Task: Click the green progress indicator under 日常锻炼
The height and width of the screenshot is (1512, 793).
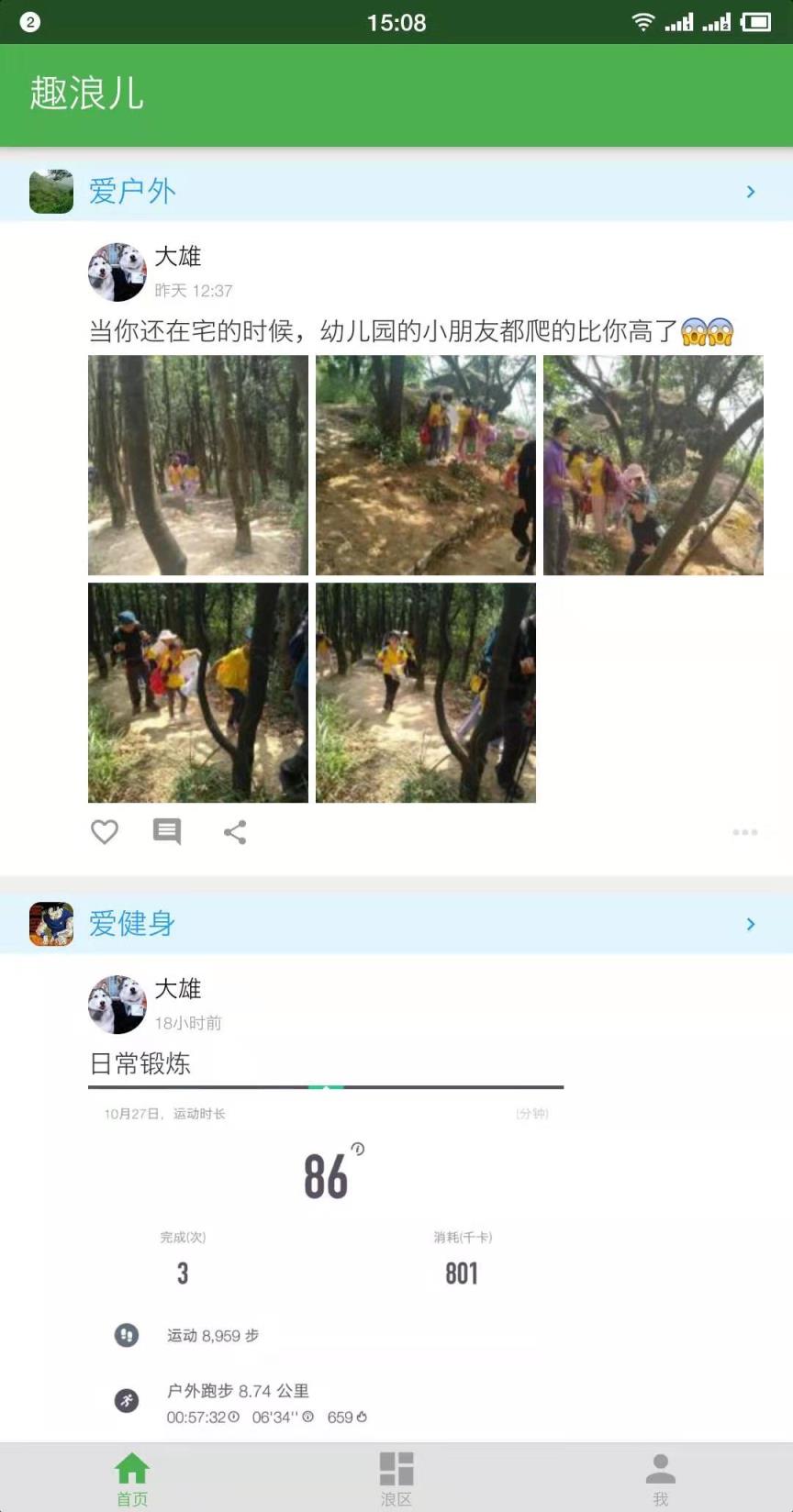Action: (x=326, y=1085)
